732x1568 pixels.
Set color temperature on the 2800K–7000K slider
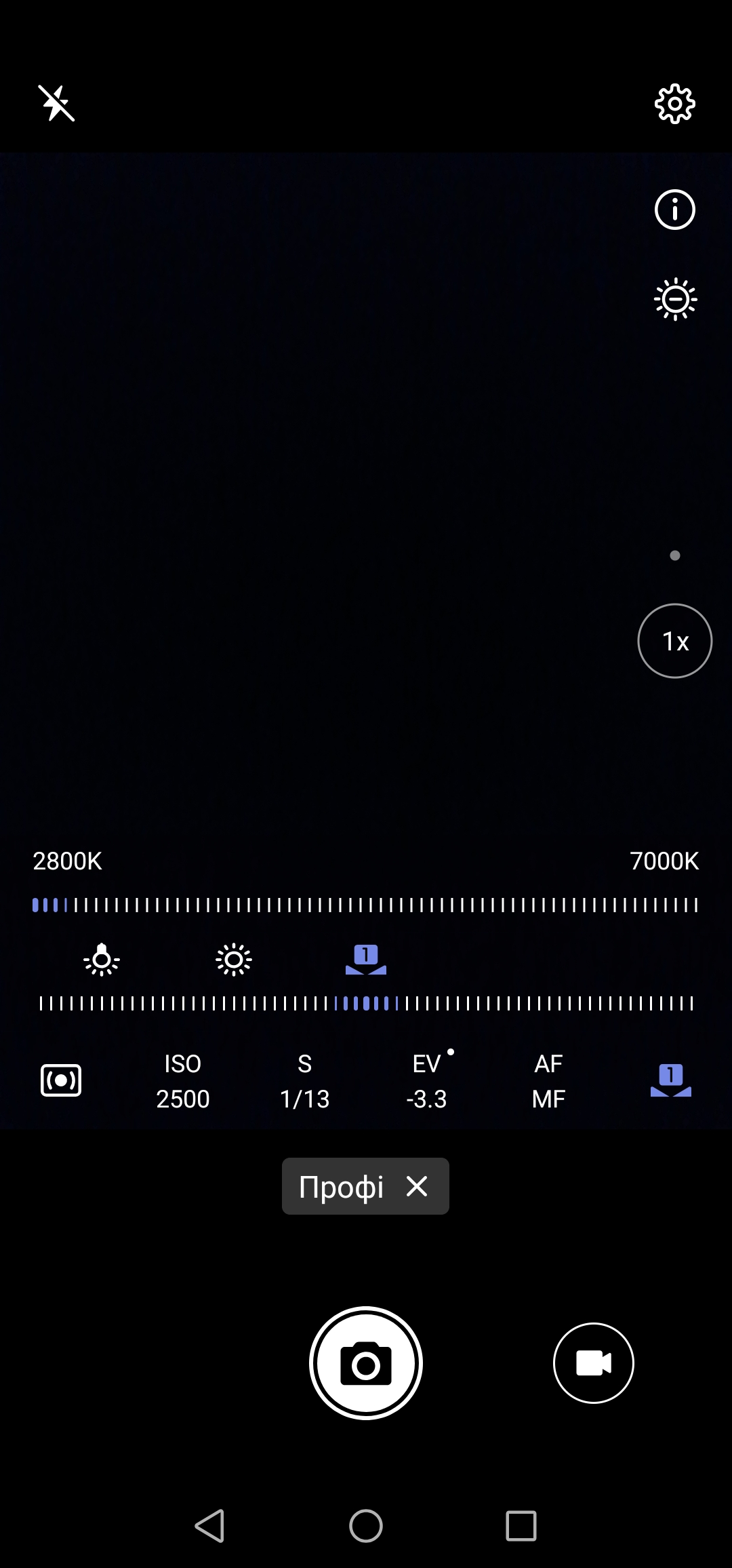coord(366,905)
